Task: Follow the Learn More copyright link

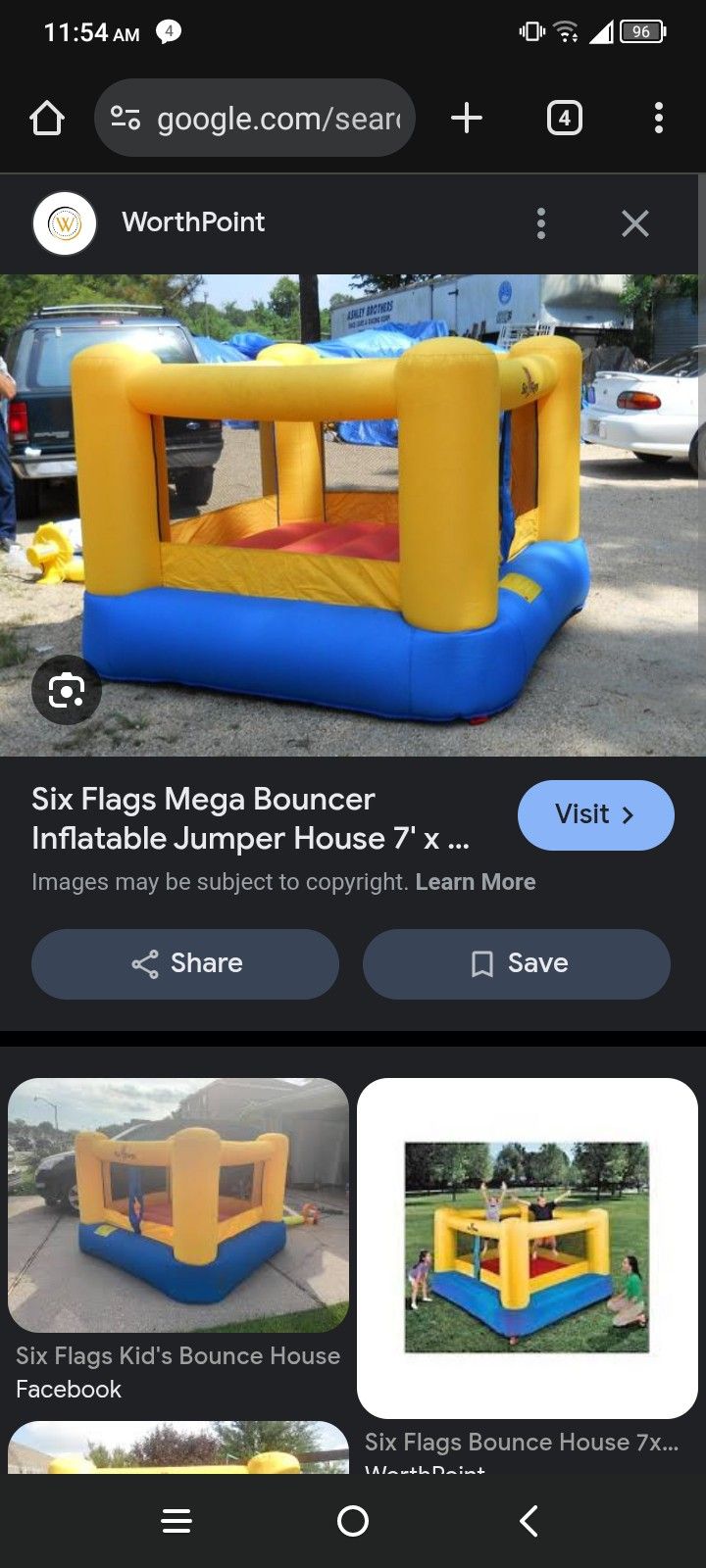Action: click(476, 882)
